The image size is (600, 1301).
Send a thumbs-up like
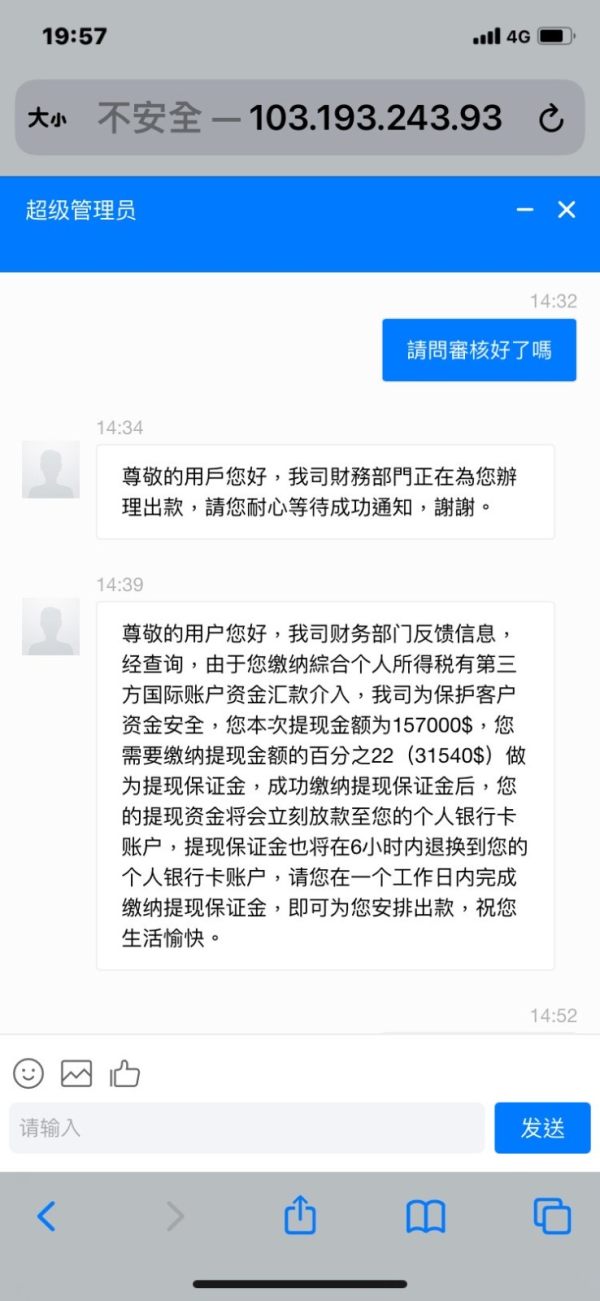pos(125,1073)
